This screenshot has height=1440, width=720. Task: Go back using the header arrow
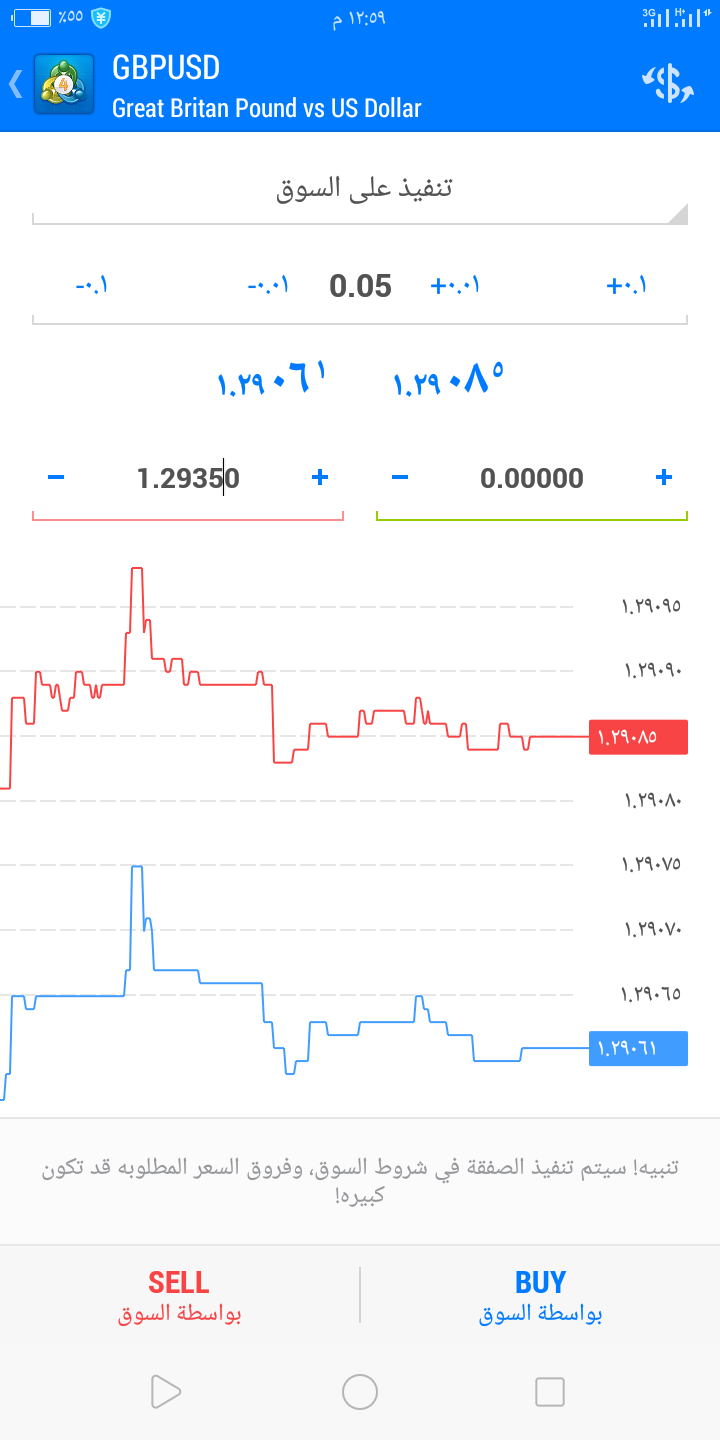(x=16, y=83)
